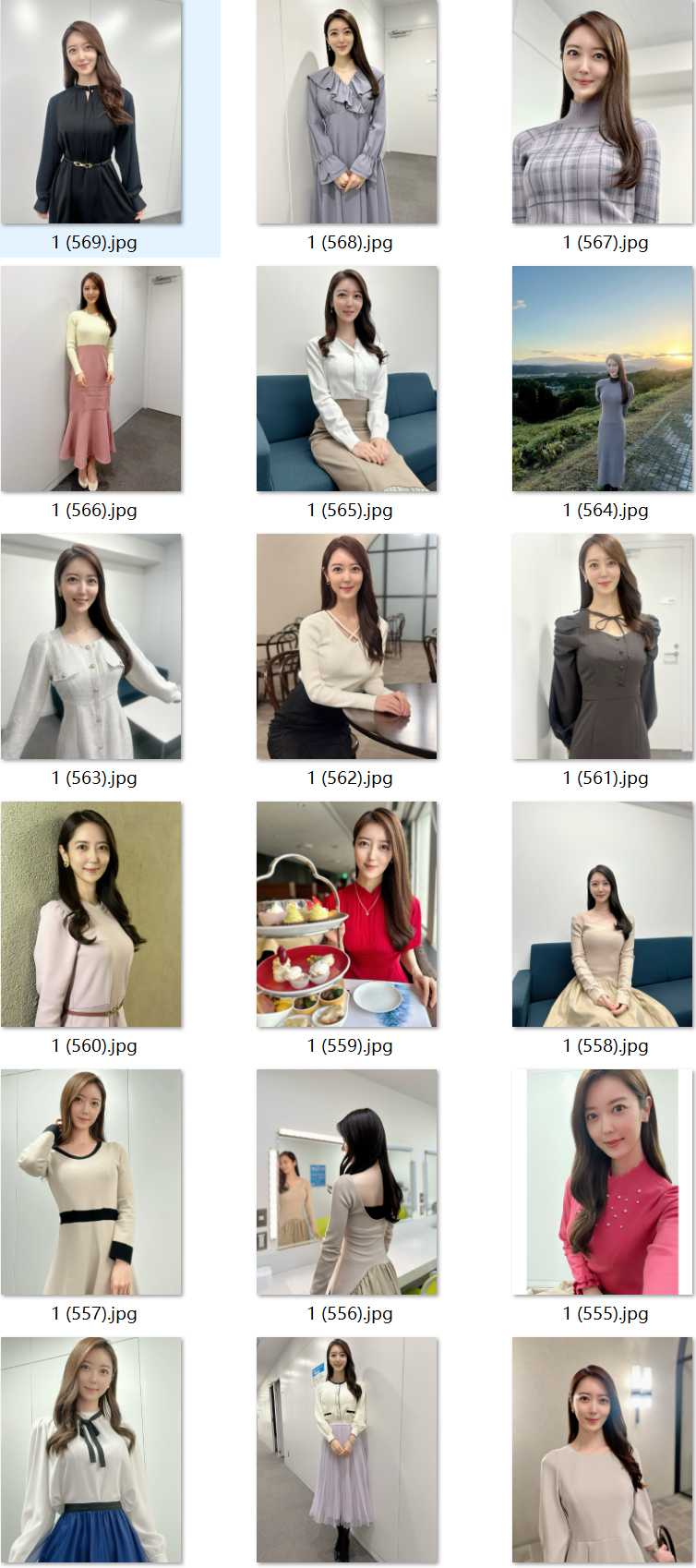696x1568 pixels.
Task: Choose the file 1 (562).jpg
Action: (347, 647)
